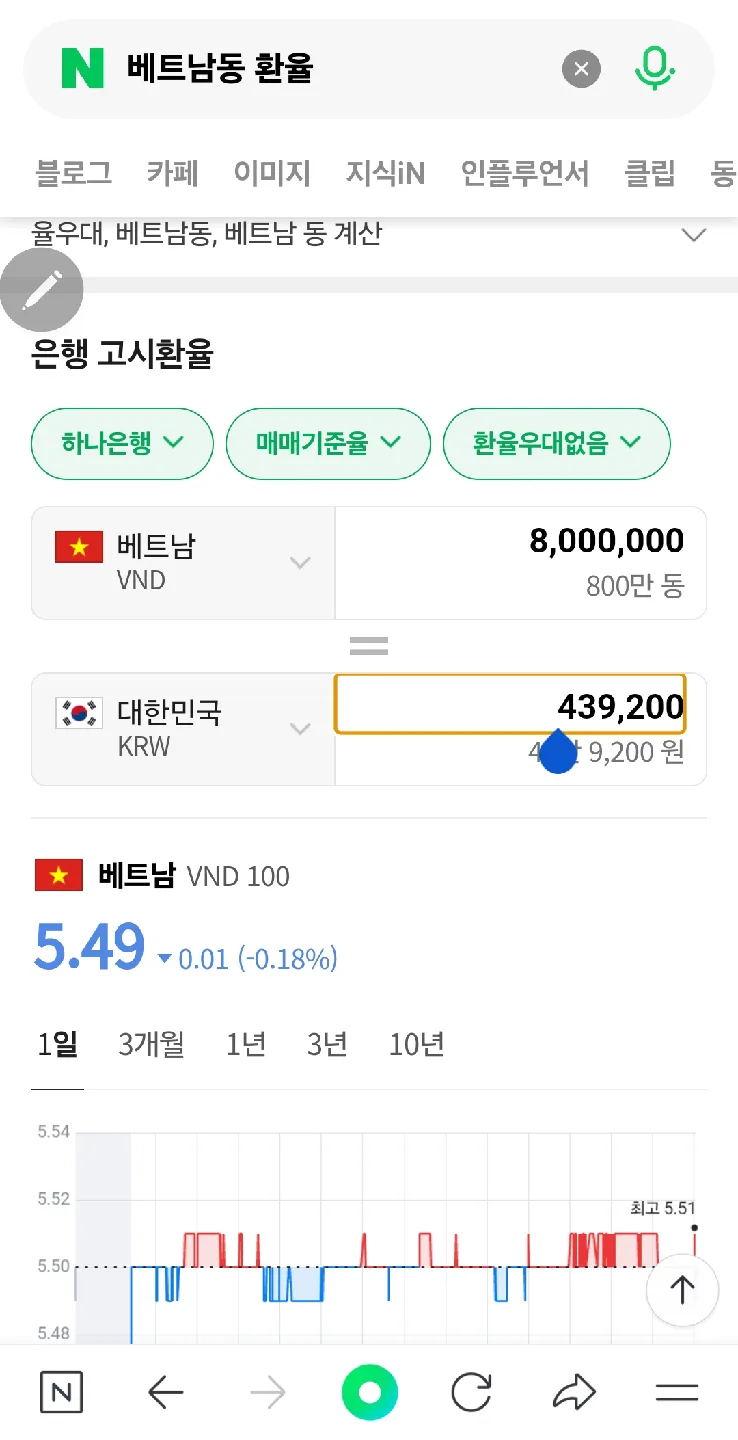The width and height of the screenshot is (738, 1440).
Task: Reload the page from the bottom toolbar
Action: coord(471,1393)
